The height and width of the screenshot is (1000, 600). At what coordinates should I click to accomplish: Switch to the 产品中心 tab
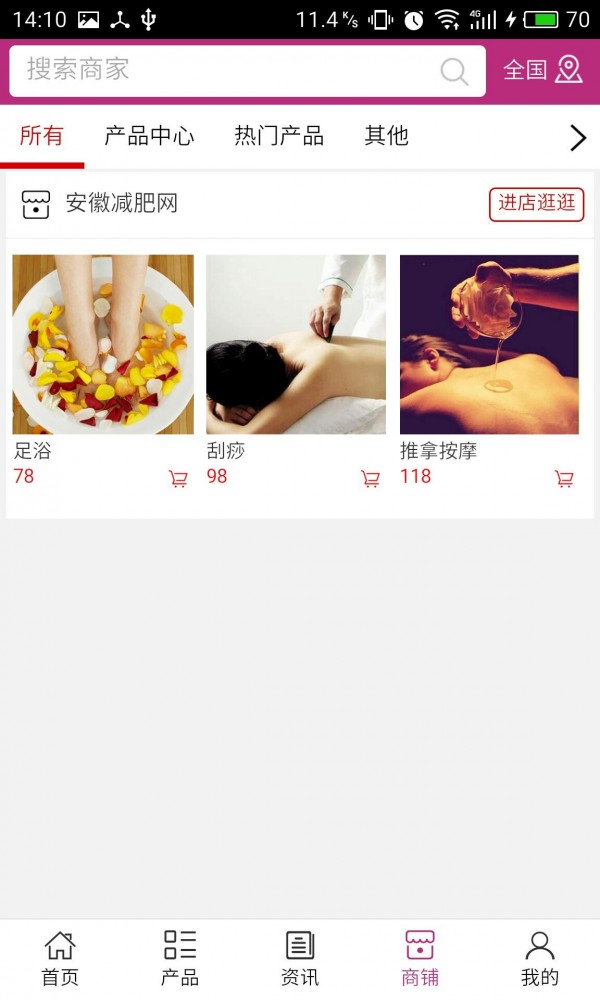pos(149,136)
